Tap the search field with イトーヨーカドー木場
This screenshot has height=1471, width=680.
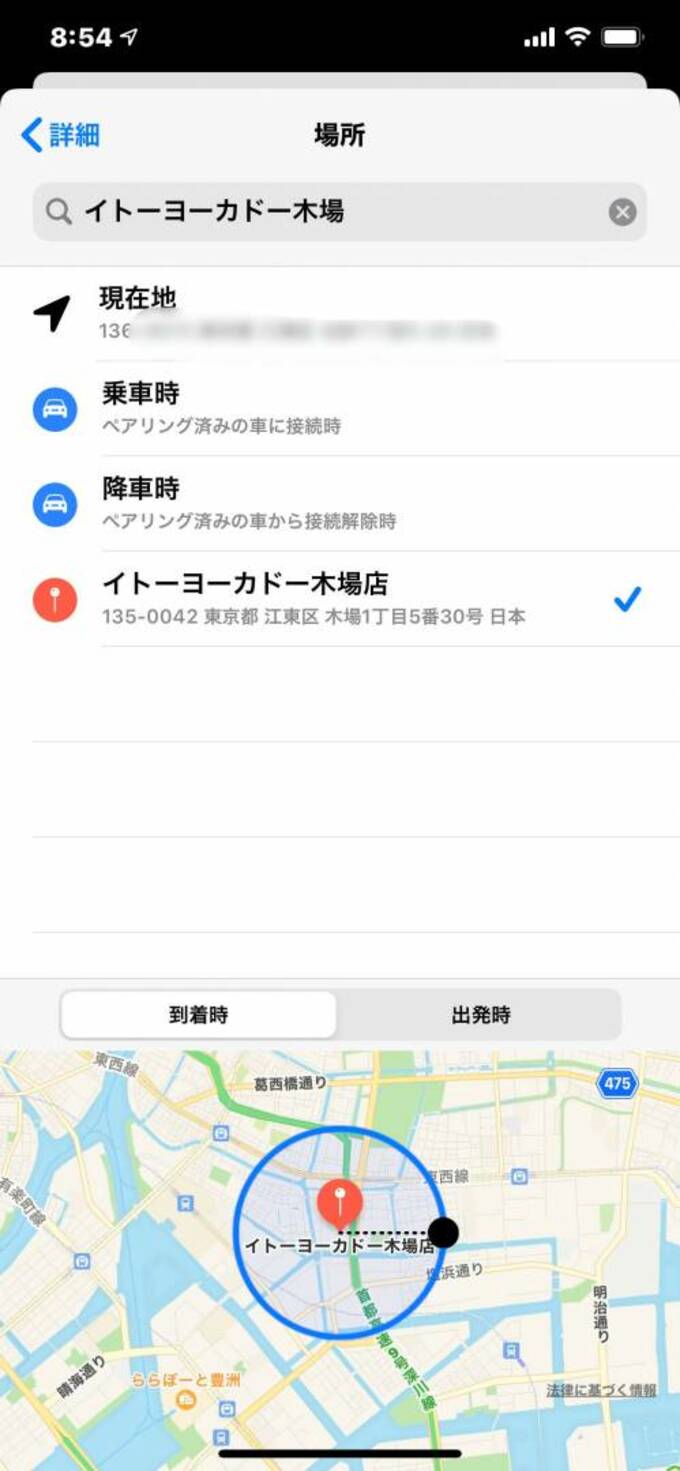pyautogui.click(x=330, y=212)
